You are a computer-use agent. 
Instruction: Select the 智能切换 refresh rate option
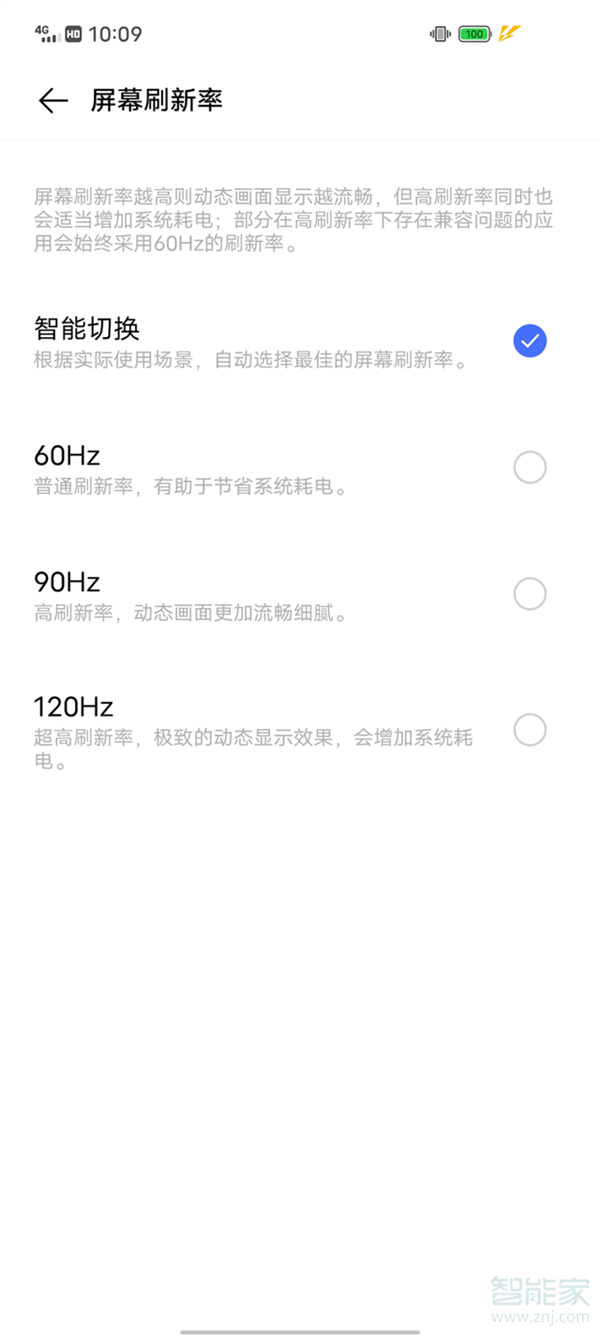(529, 341)
